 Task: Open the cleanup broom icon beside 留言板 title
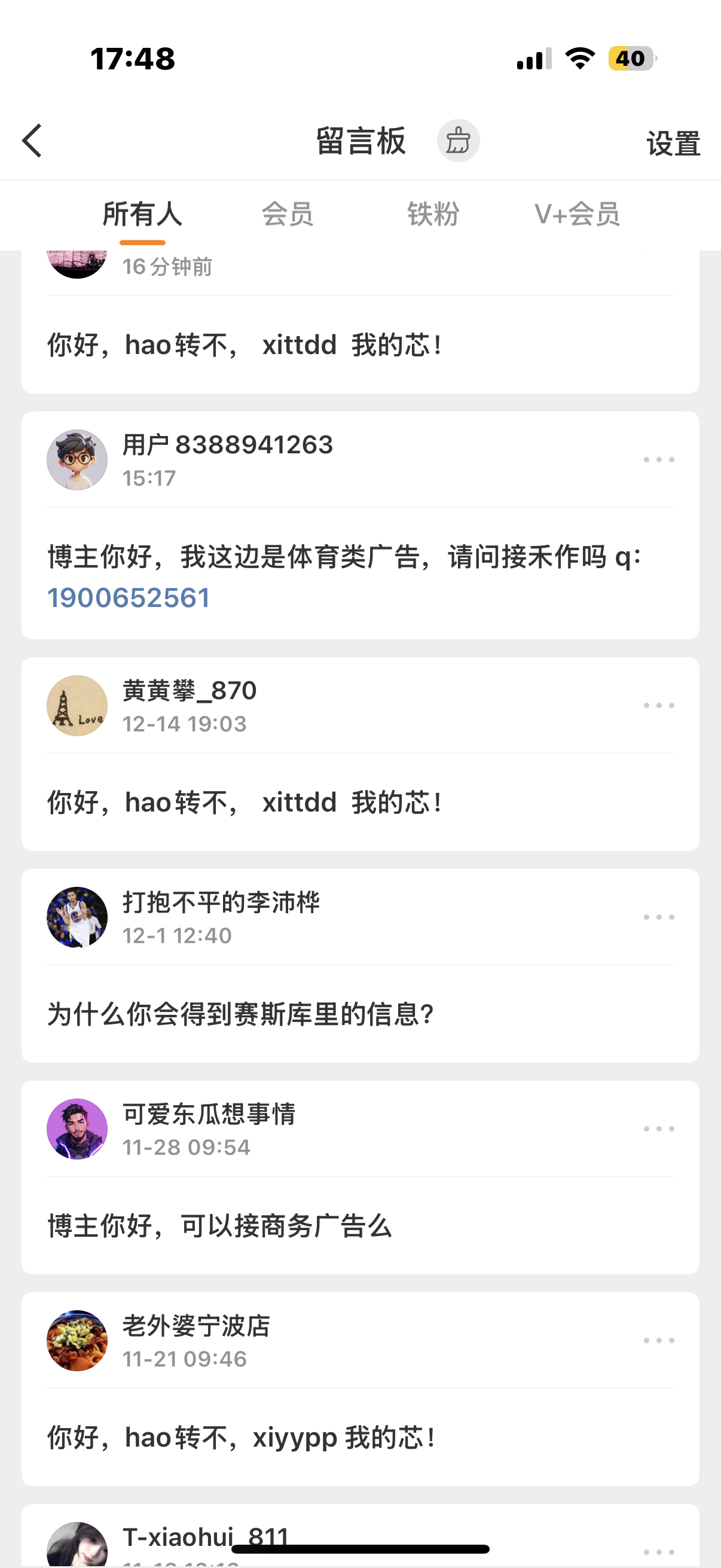pyautogui.click(x=459, y=140)
